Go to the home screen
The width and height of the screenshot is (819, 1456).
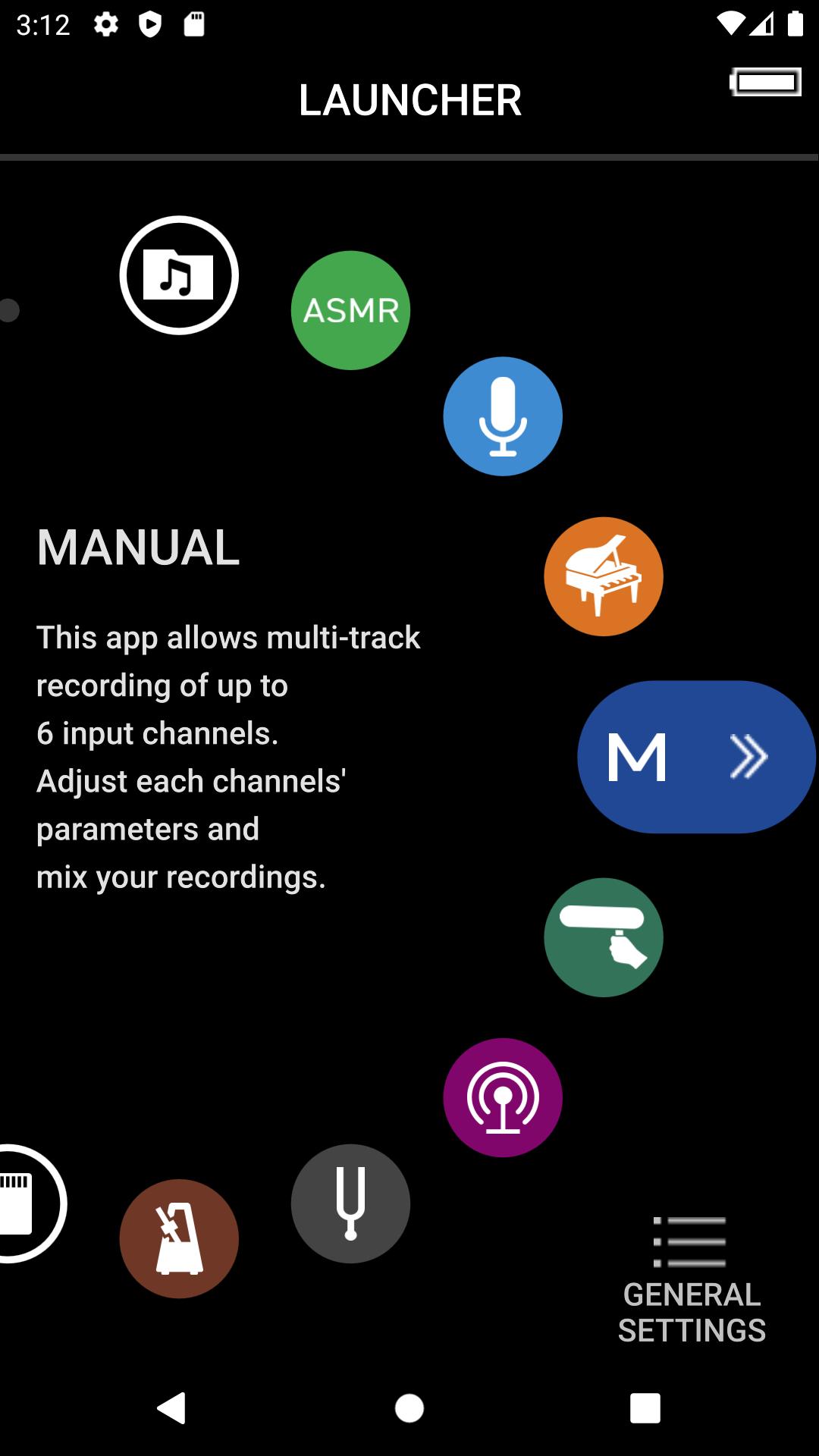(409, 1408)
